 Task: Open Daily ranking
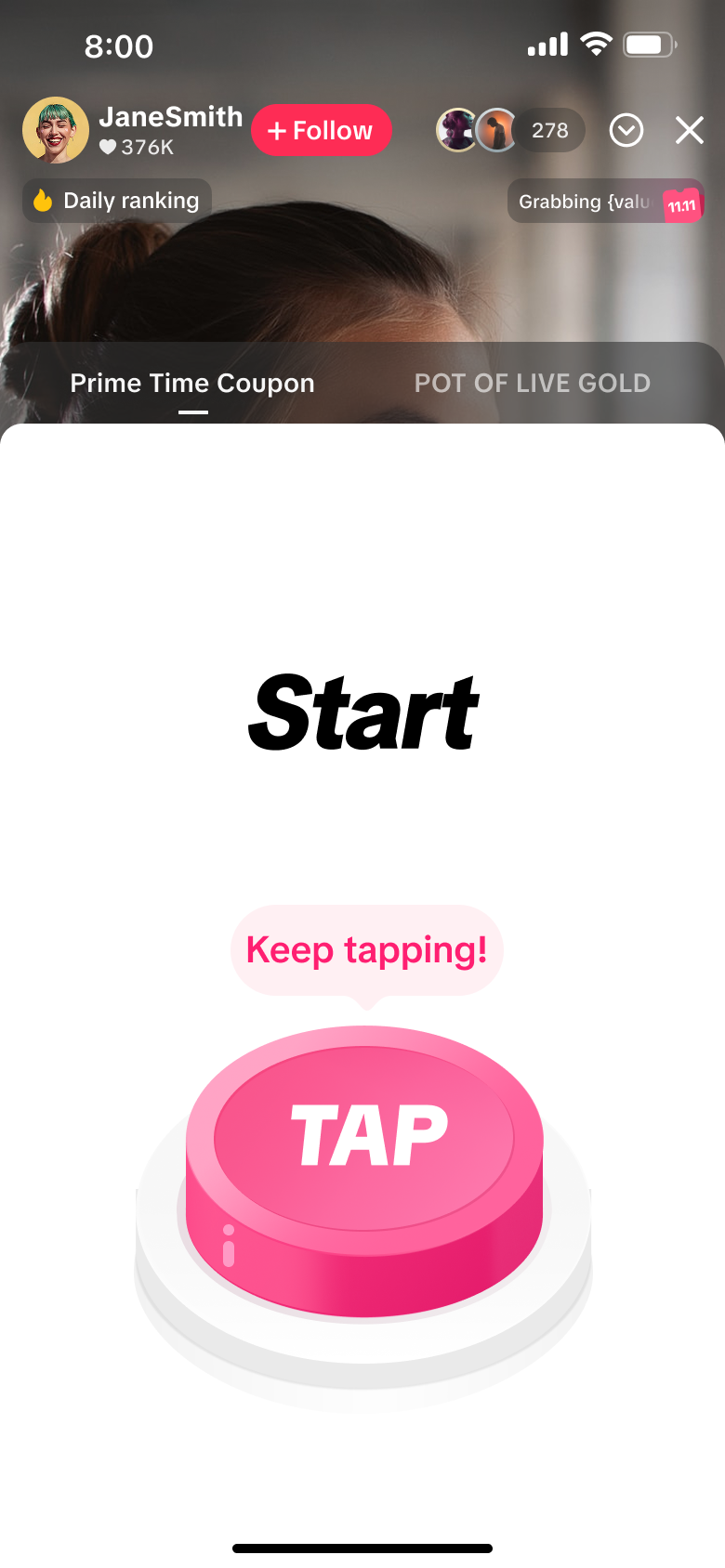pos(117,201)
